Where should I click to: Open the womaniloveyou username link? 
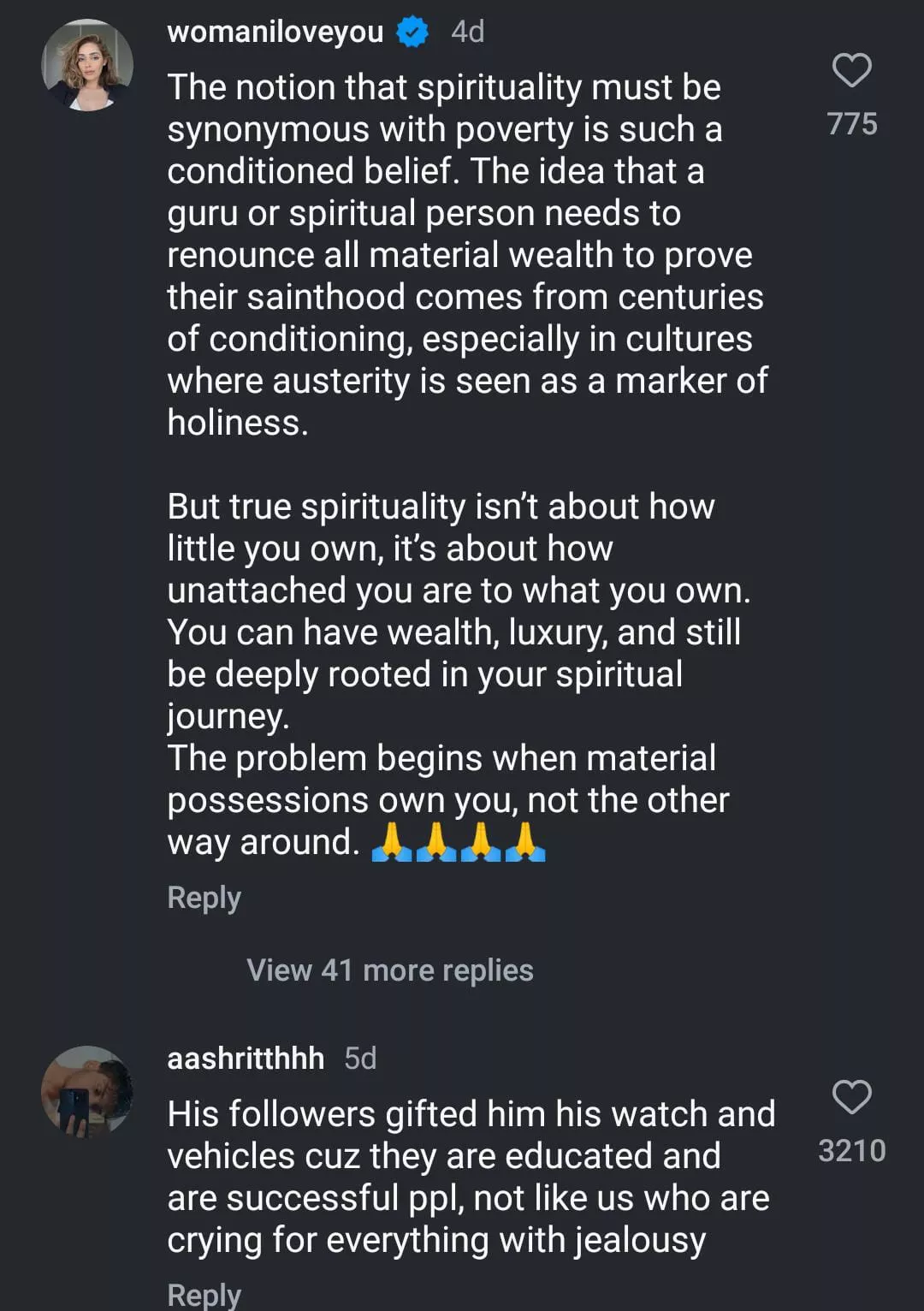point(275,32)
